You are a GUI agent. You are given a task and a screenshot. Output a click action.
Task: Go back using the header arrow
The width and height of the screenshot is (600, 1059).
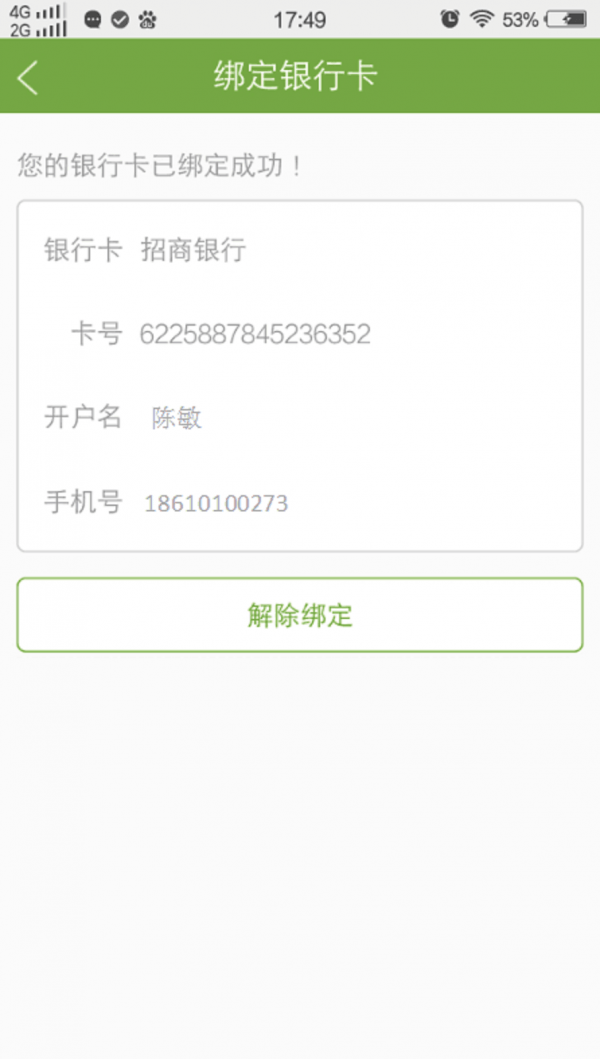click(x=28, y=77)
